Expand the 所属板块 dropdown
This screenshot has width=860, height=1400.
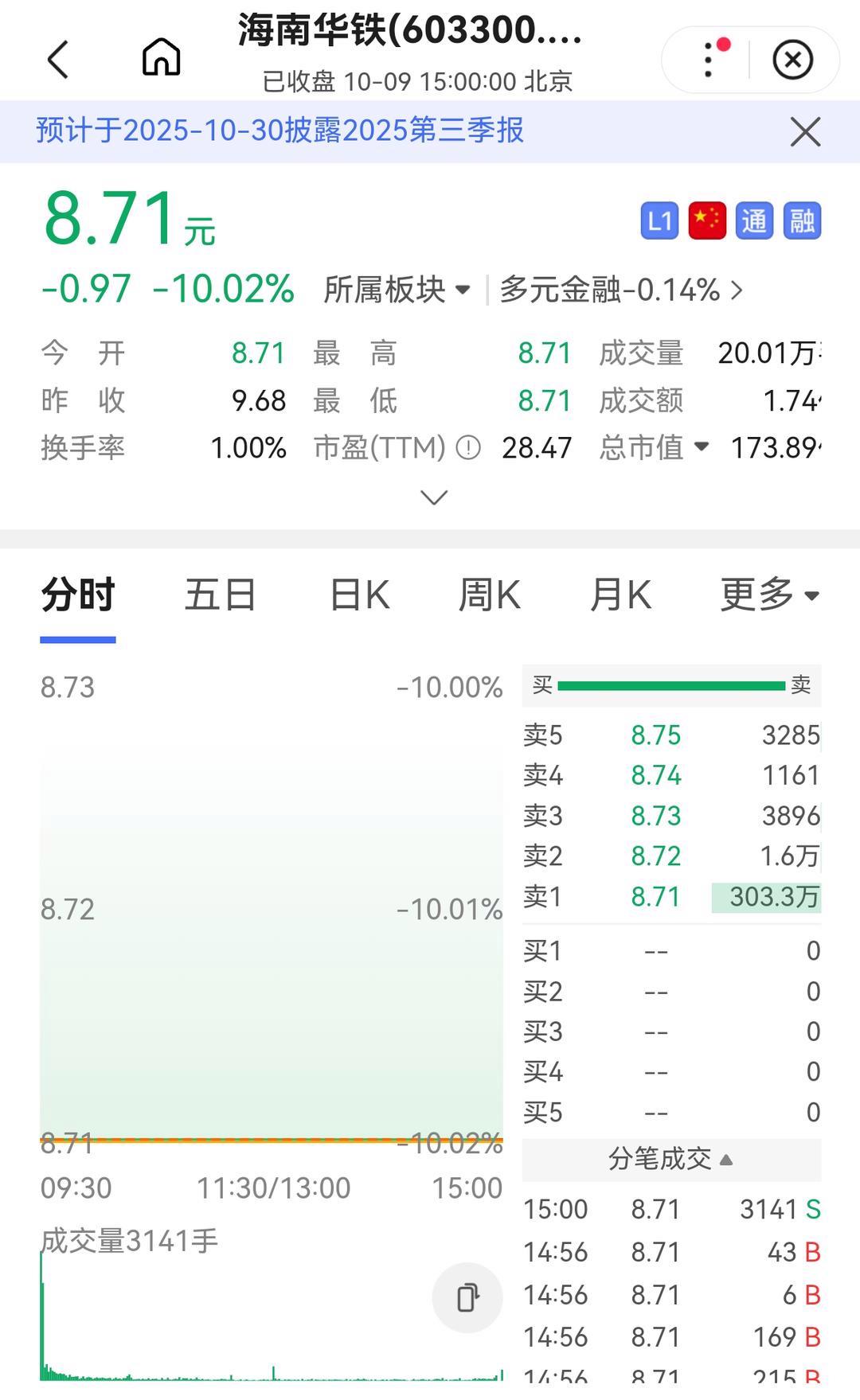397,290
